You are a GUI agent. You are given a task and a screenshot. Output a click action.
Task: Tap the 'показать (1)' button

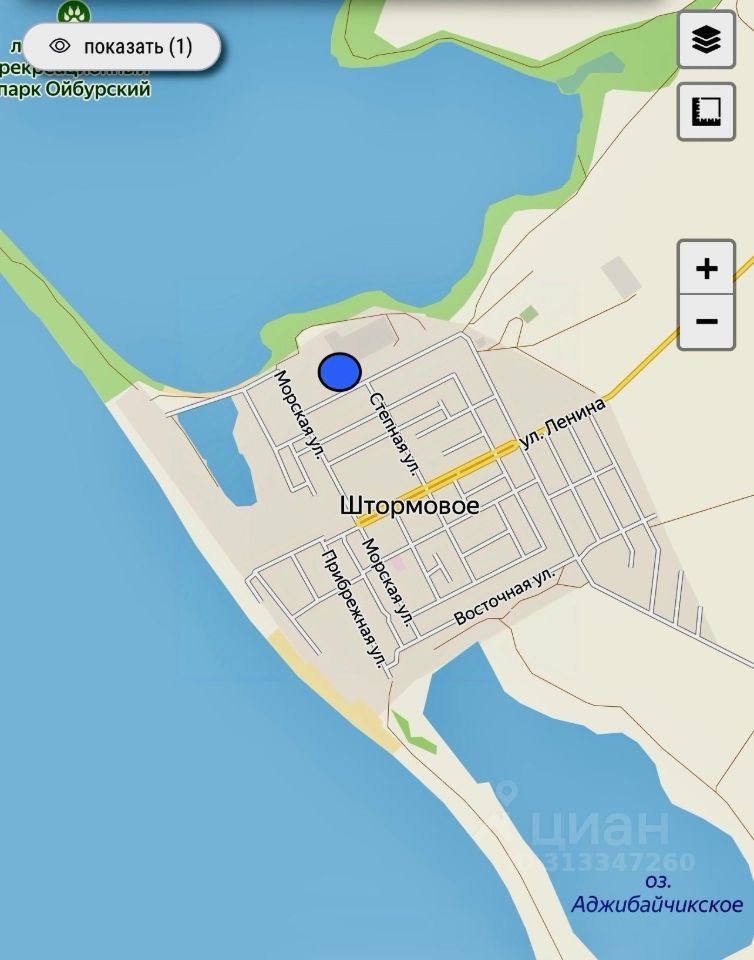click(122, 46)
